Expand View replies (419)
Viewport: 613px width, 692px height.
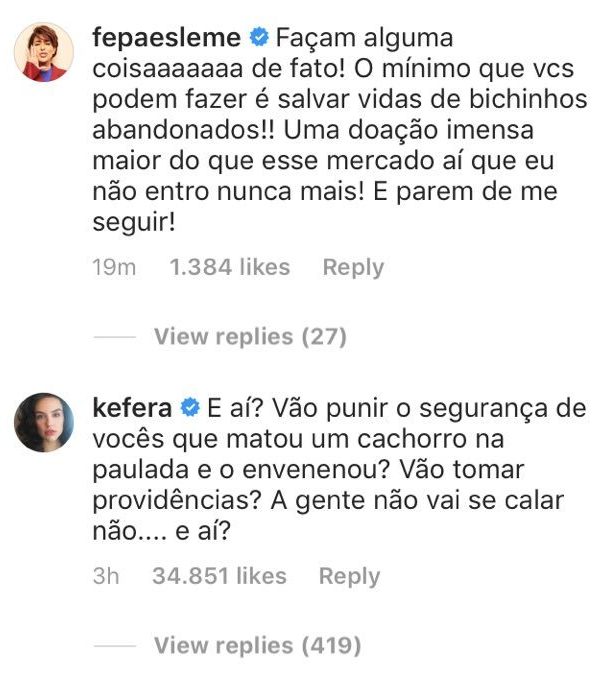pos(257,646)
